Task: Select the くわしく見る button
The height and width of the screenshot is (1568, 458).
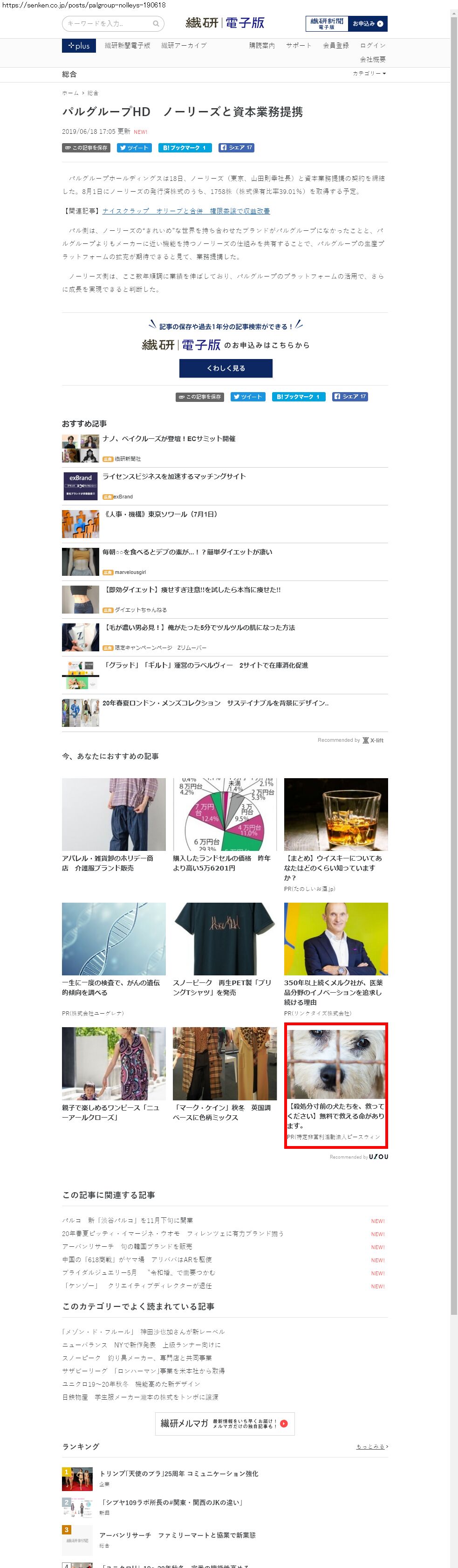Action: tap(226, 368)
